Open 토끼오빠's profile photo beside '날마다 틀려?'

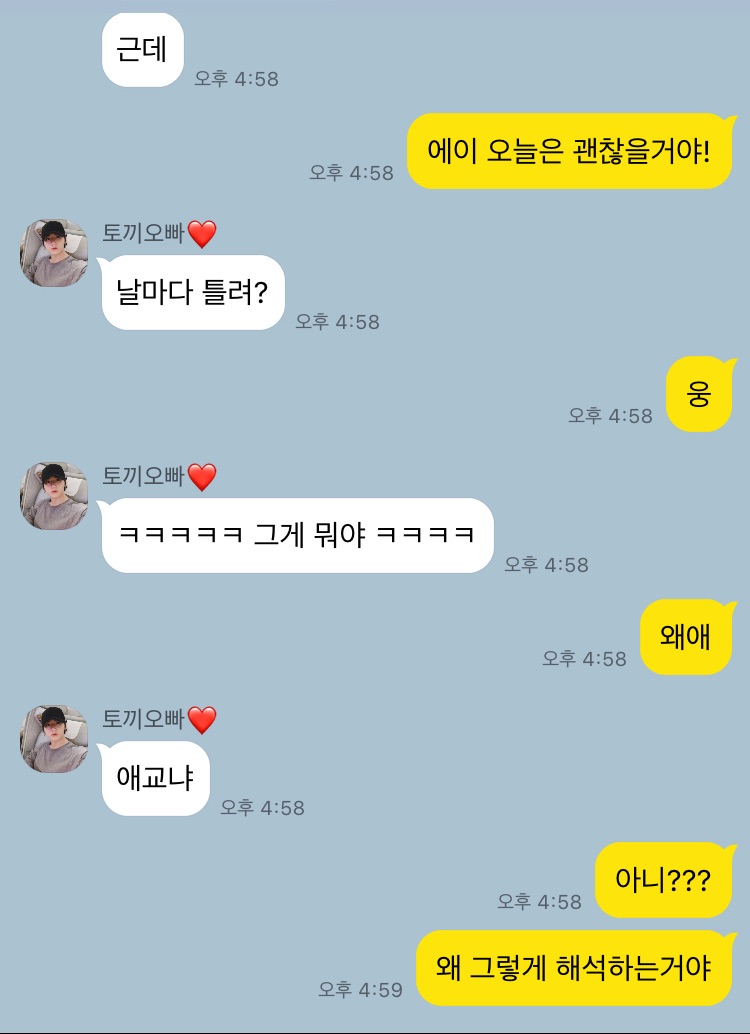click(54, 253)
